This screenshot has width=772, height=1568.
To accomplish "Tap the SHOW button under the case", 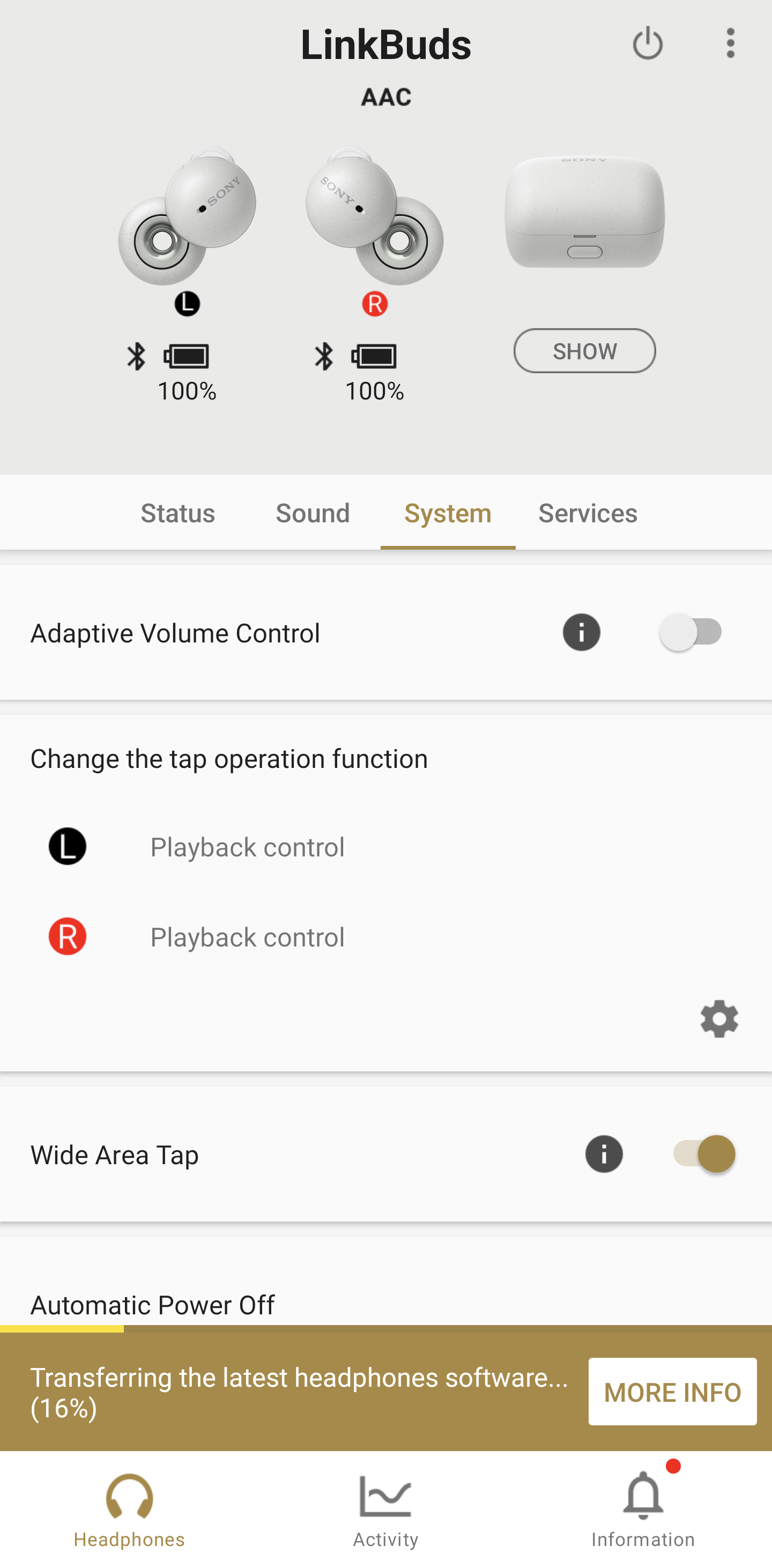I will [x=584, y=351].
